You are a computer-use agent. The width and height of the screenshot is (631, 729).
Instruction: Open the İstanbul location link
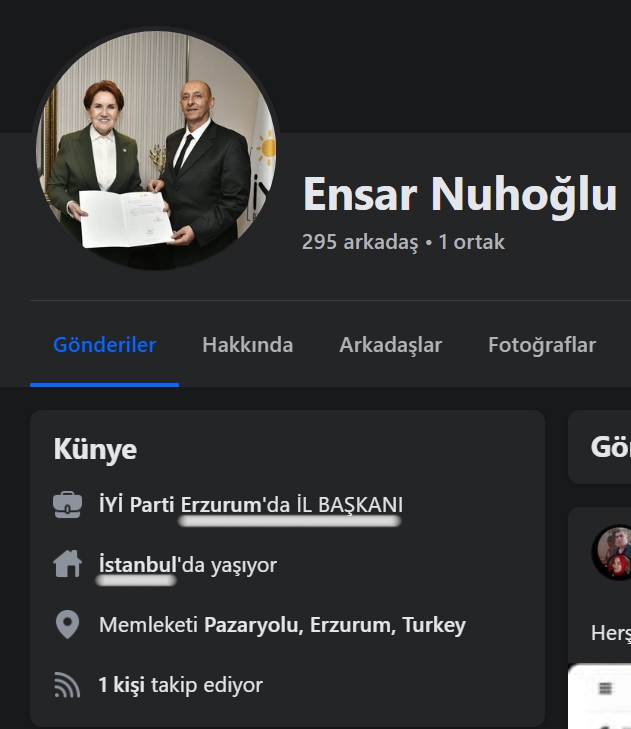tap(138, 565)
